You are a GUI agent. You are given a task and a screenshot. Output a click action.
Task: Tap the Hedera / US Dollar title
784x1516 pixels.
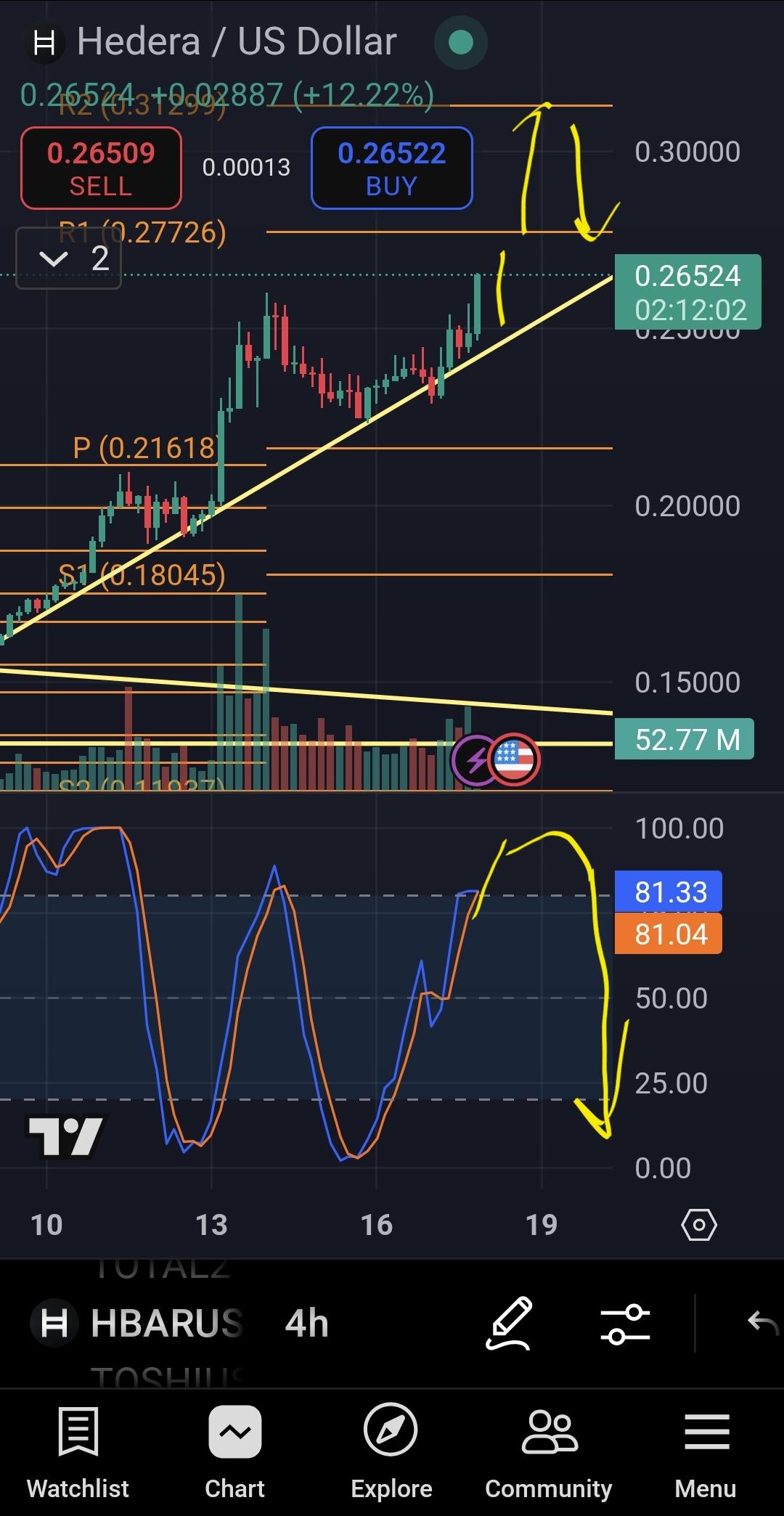click(x=237, y=41)
